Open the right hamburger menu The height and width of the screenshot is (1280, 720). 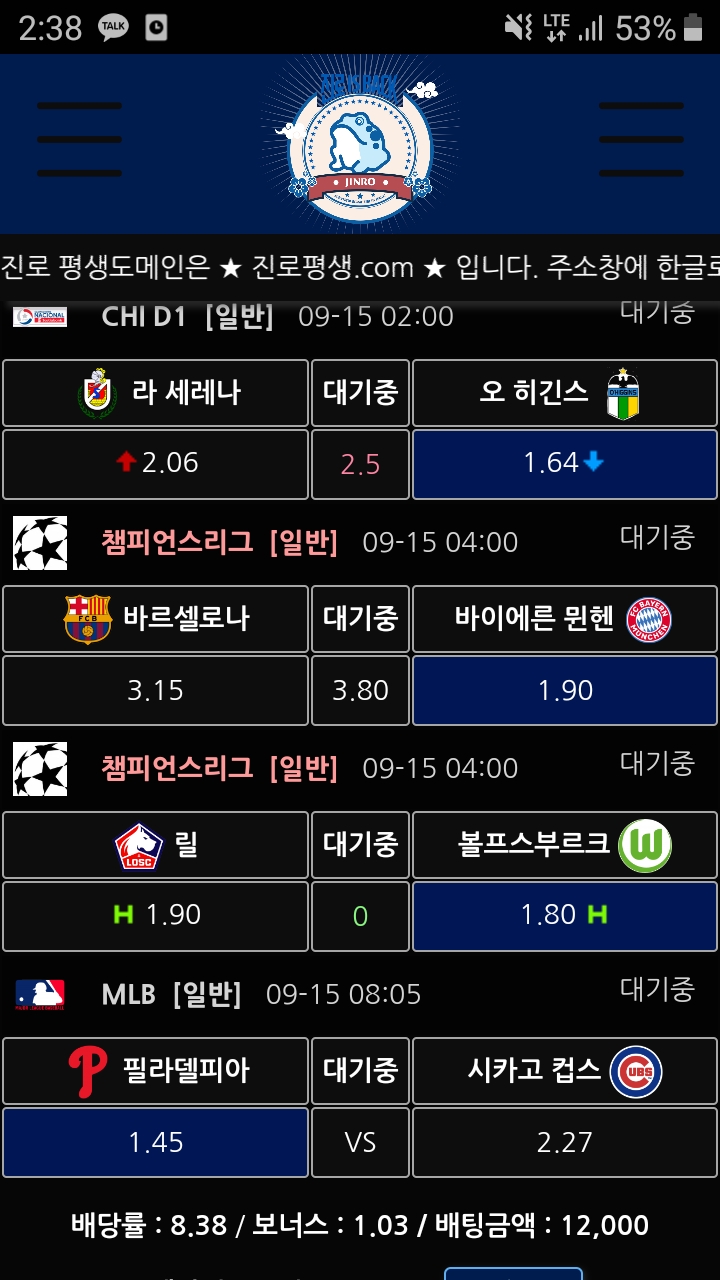point(641,139)
